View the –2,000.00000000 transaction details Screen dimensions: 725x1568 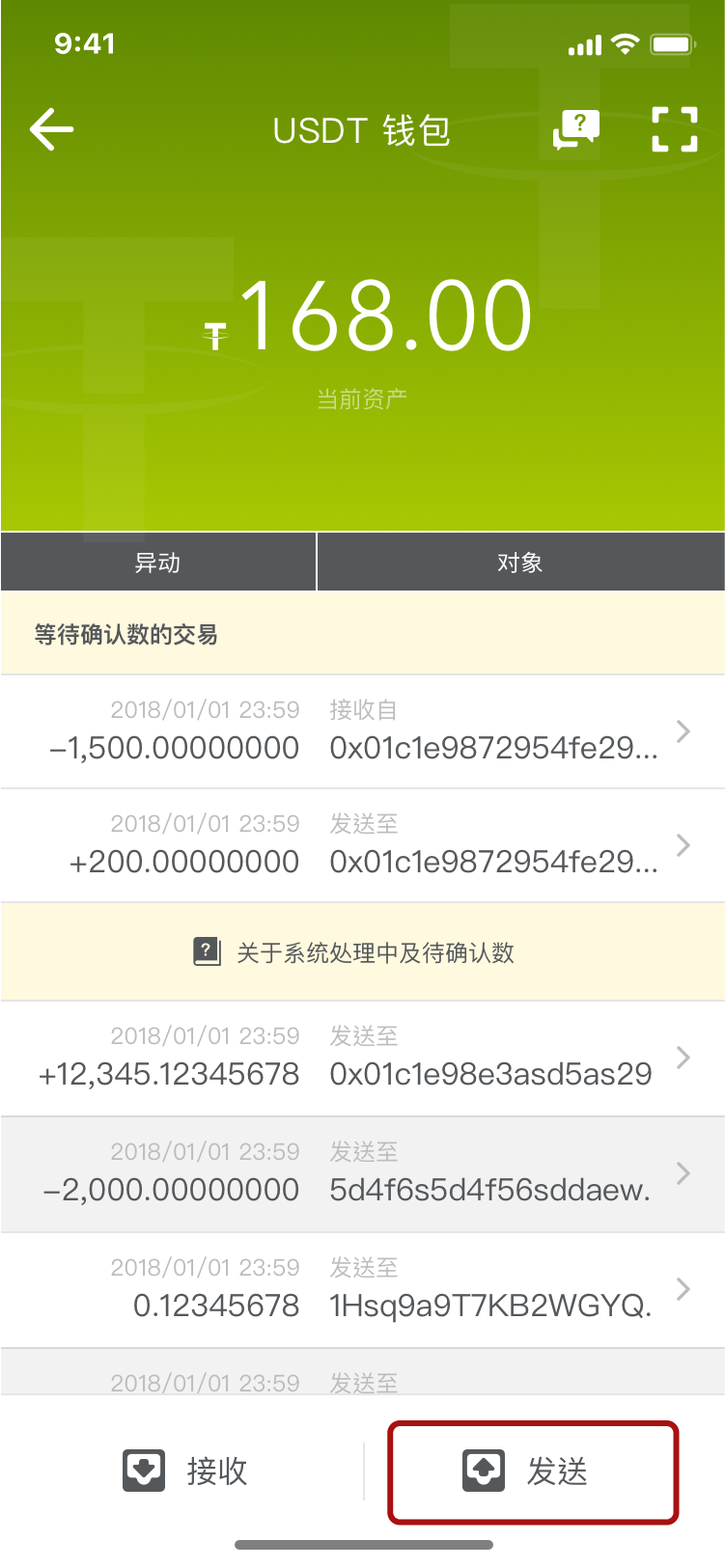coord(362,1173)
